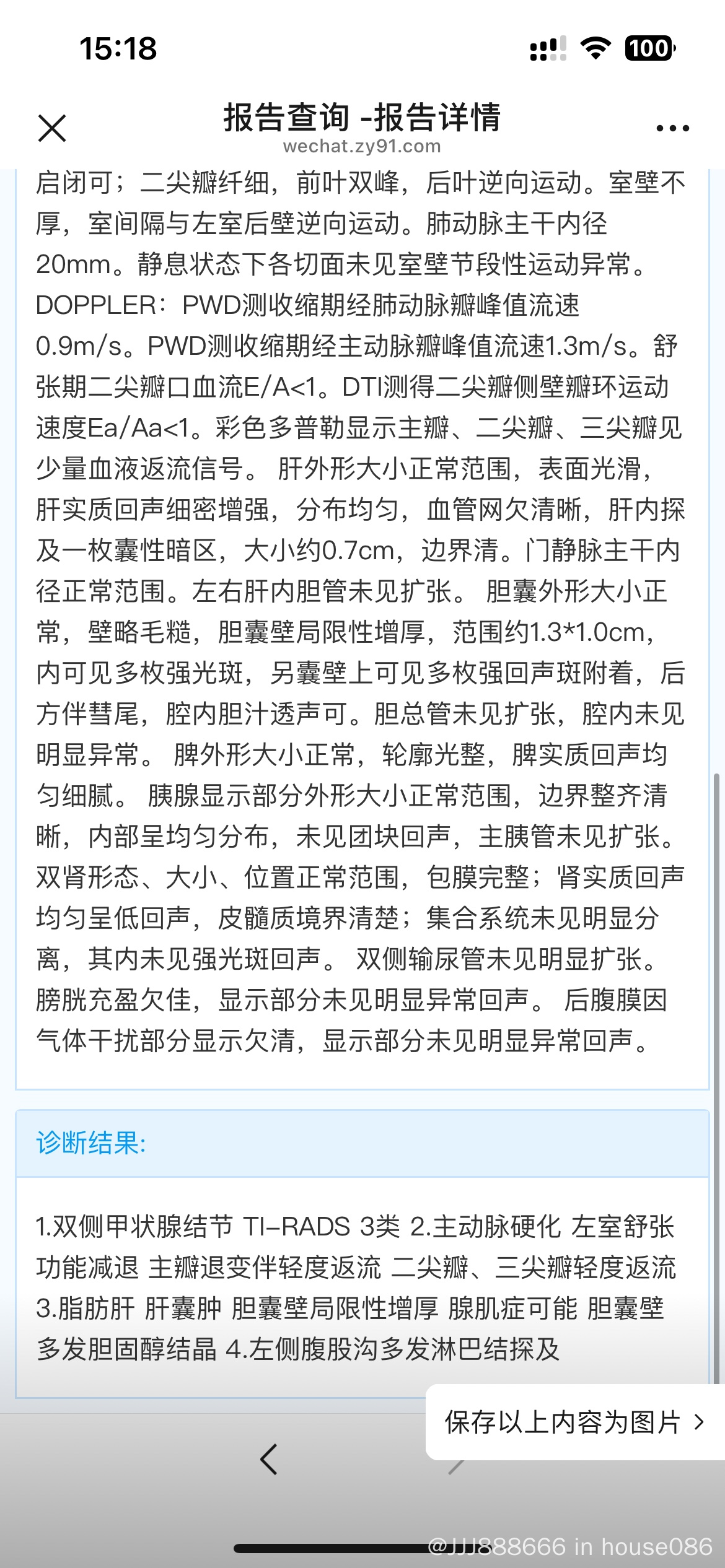Close the report detail page
This screenshot has width=725, height=1568.
click(52, 128)
